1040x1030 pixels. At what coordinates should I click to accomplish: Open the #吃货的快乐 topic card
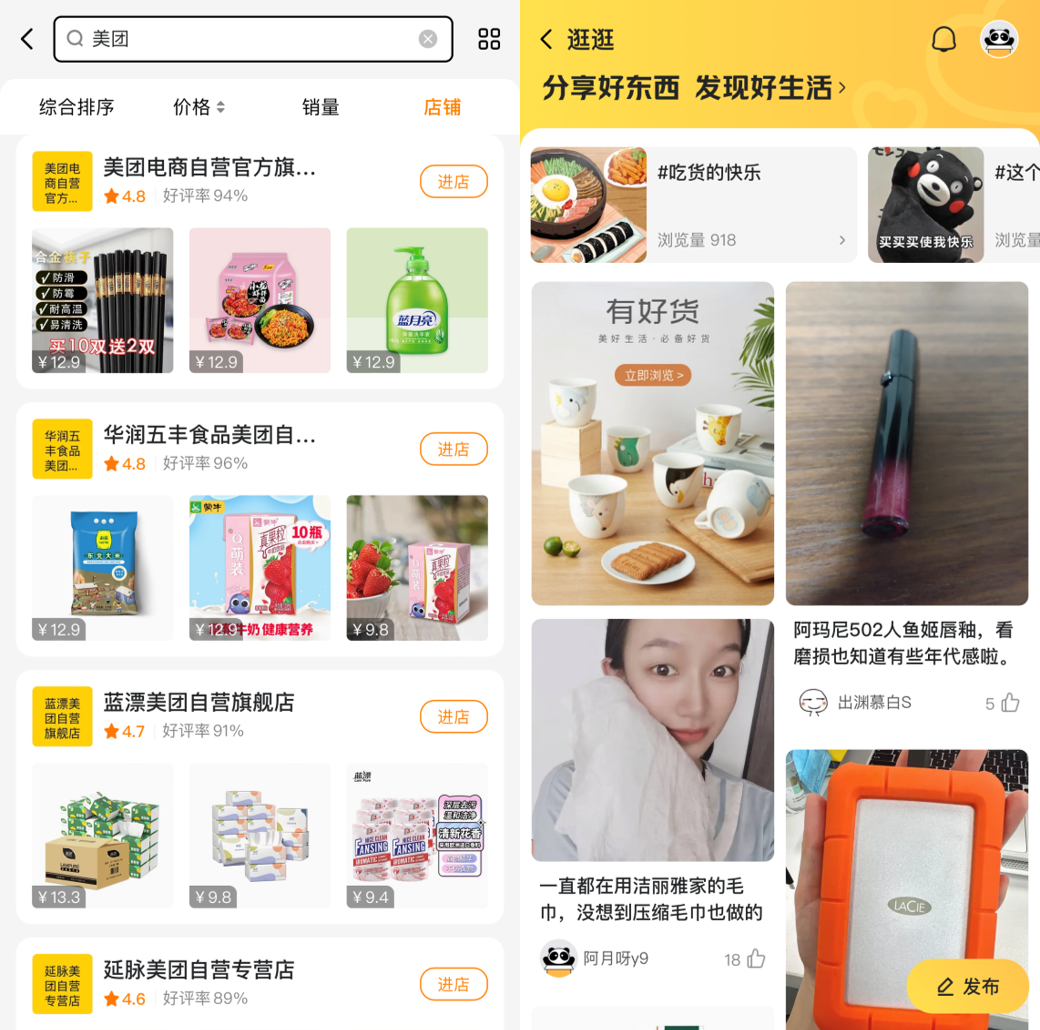[693, 205]
